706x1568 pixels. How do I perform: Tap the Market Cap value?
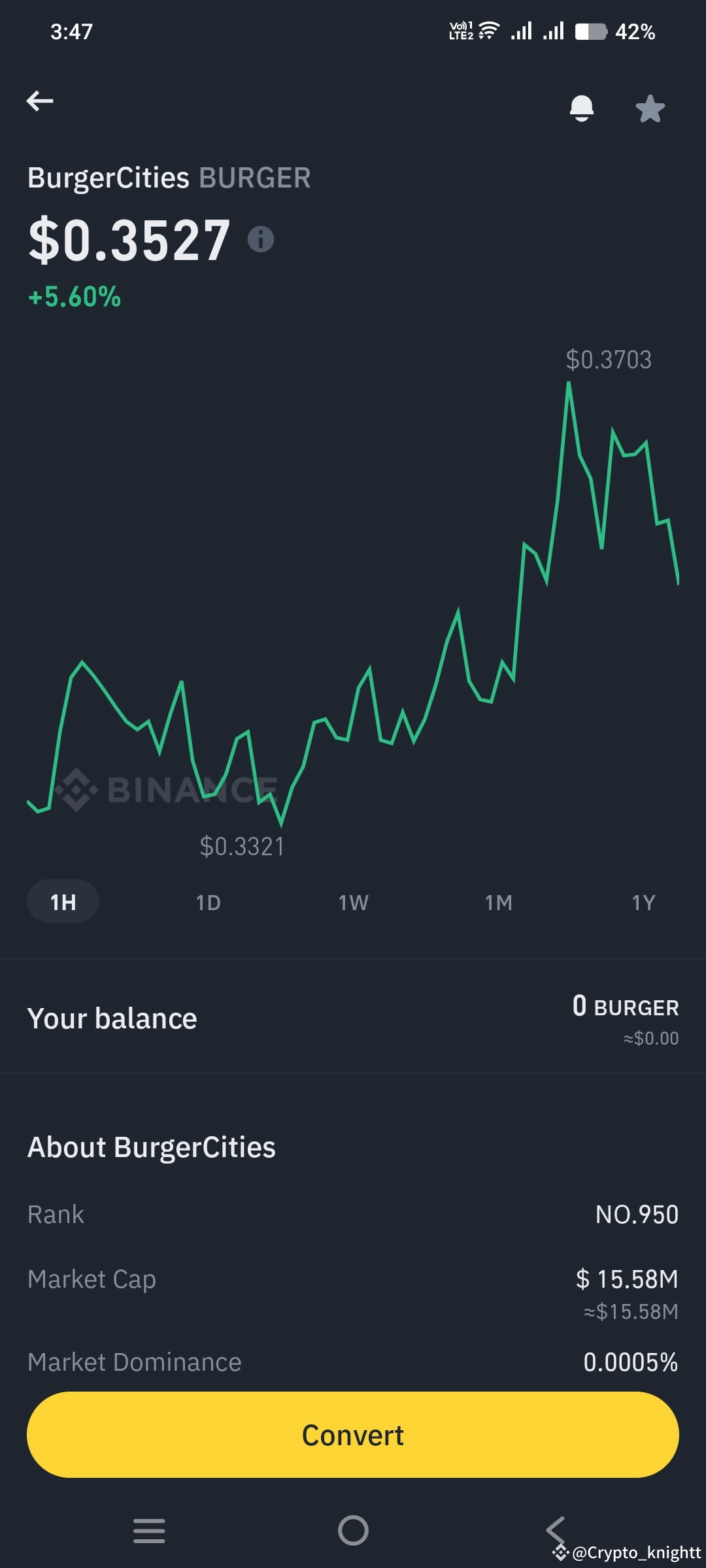[x=628, y=1279]
